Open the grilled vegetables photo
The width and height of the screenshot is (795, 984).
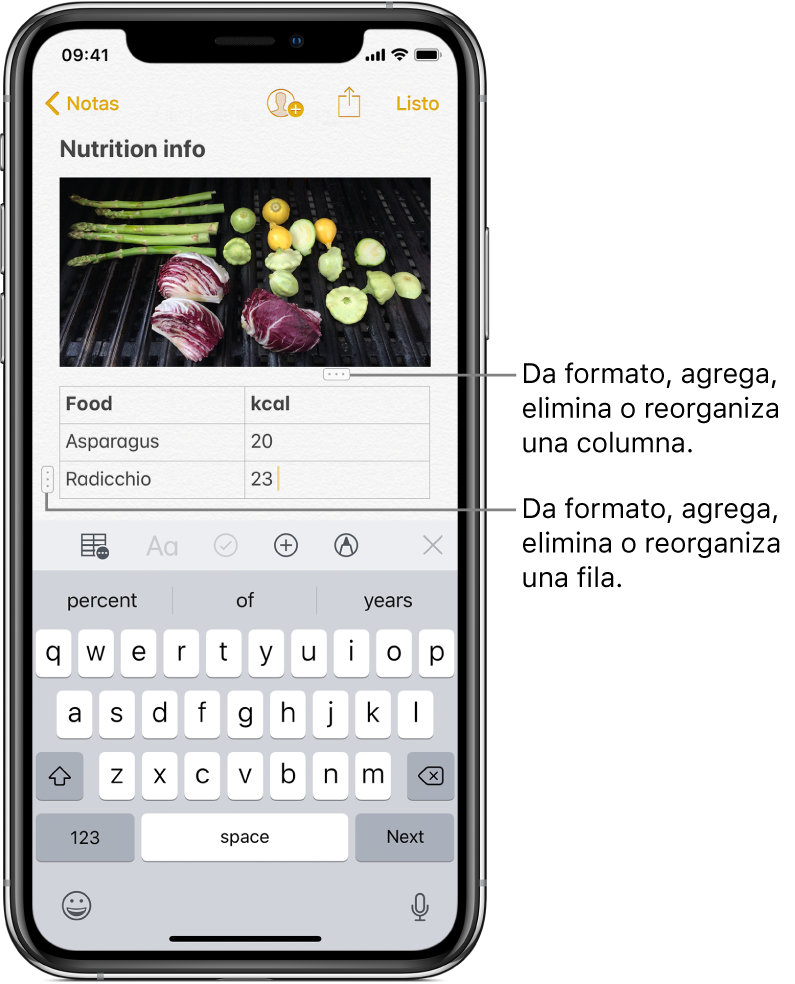[245, 272]
